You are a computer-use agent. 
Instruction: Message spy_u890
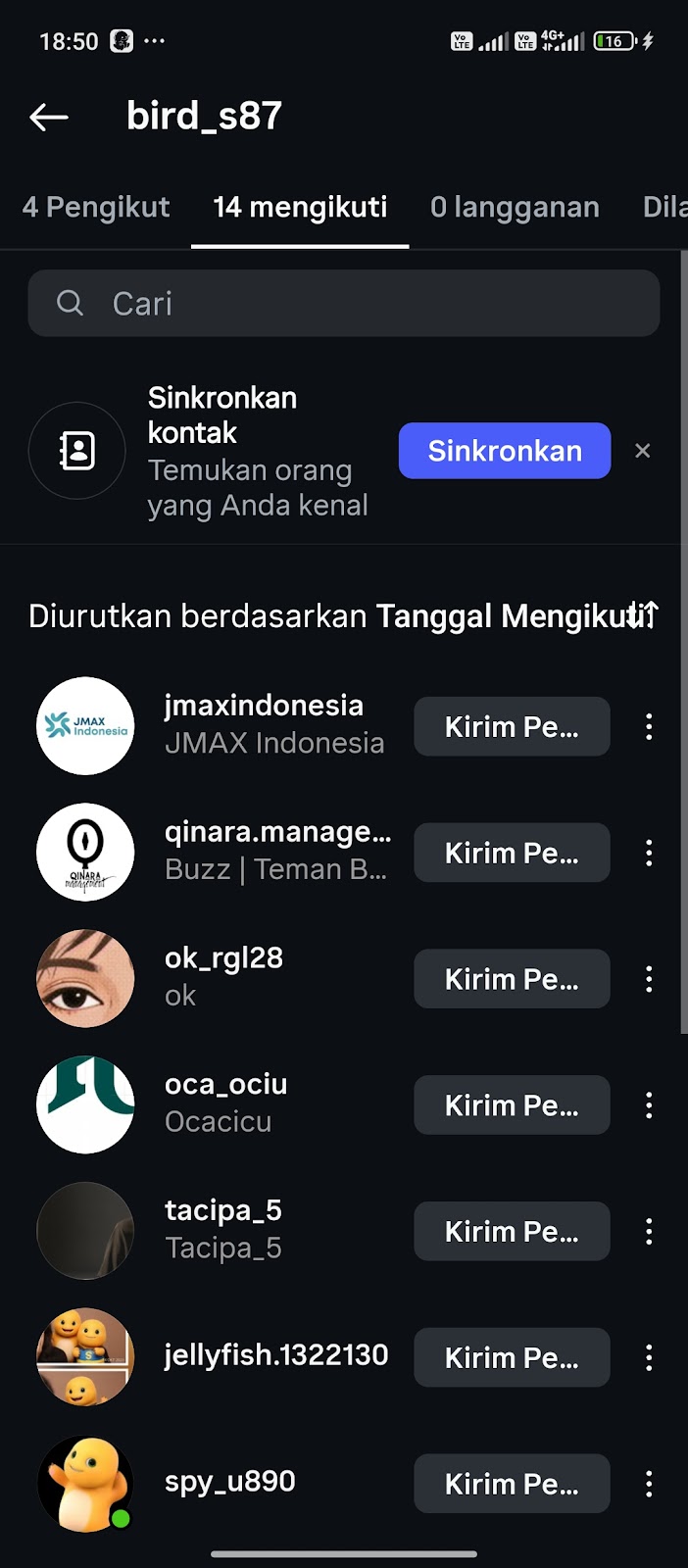tap(512, 1484)
